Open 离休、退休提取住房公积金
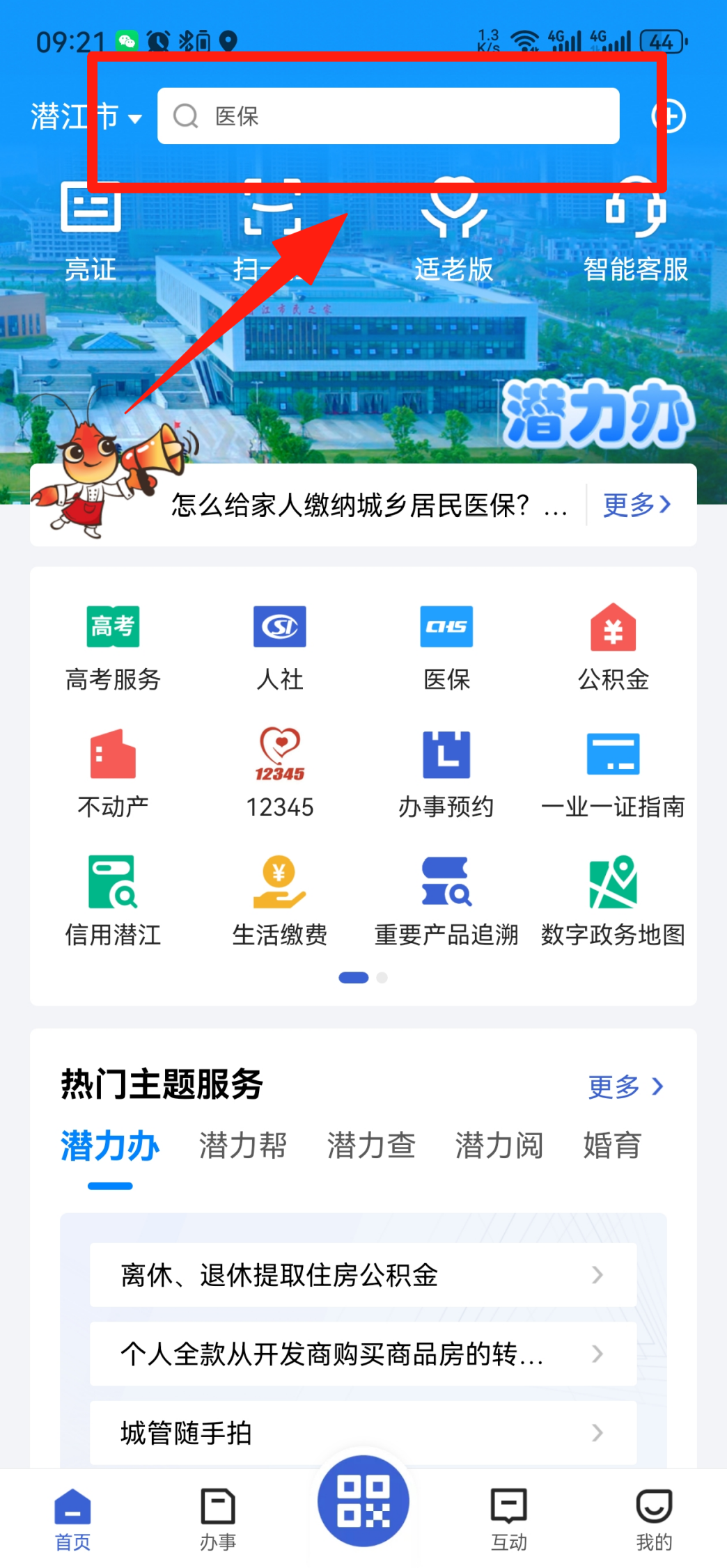 (x=363, y=1275)
